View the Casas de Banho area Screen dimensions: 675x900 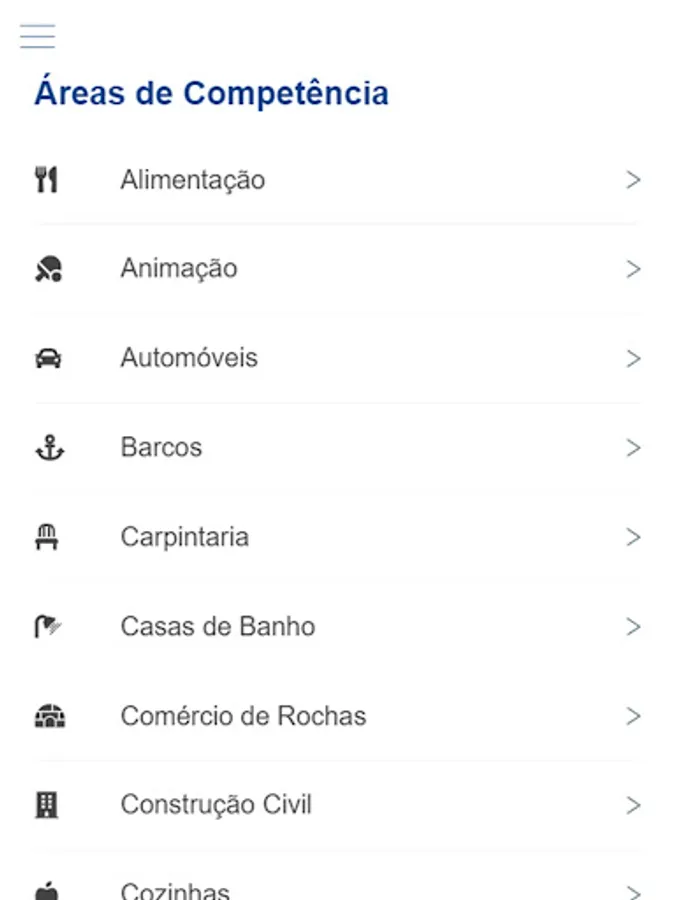tap(217, 627)
